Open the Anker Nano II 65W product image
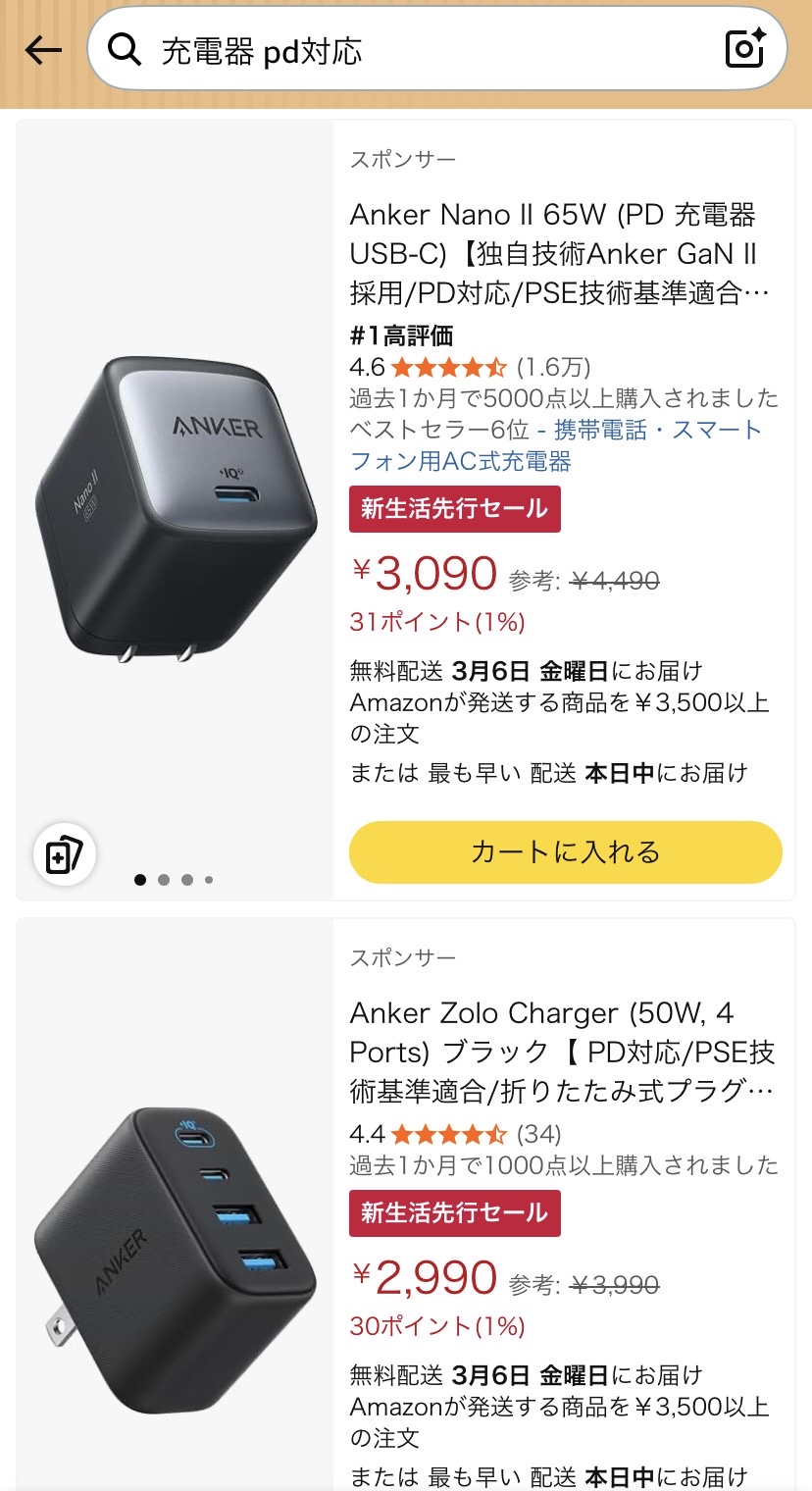The width and height of the screenshot is (812, 1491). coord(176,510)
